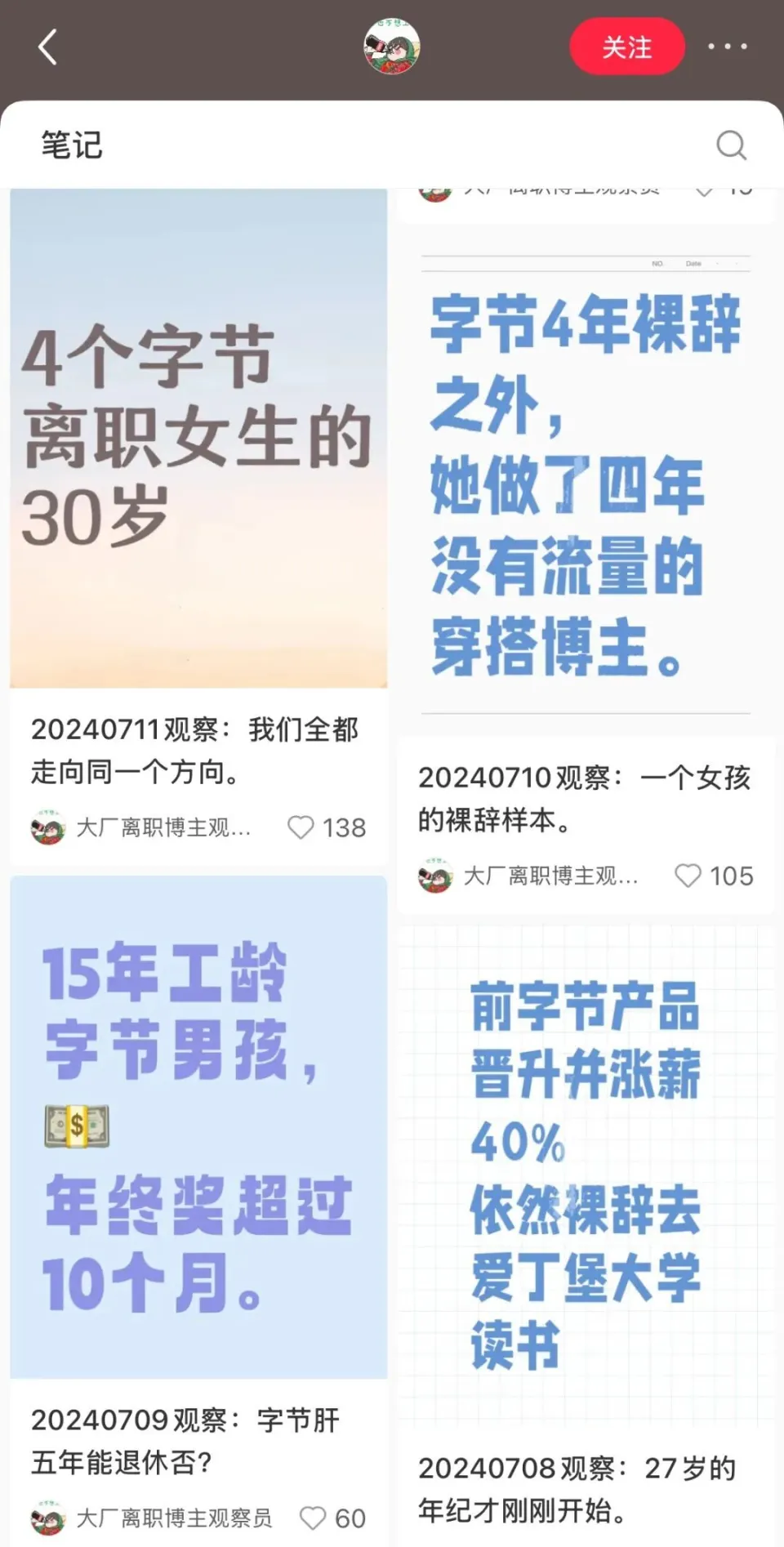Open the note "字节4年裸辞之外"
Screen dimensions: 784x1547
pyautogui.click(x=586, y=484)
